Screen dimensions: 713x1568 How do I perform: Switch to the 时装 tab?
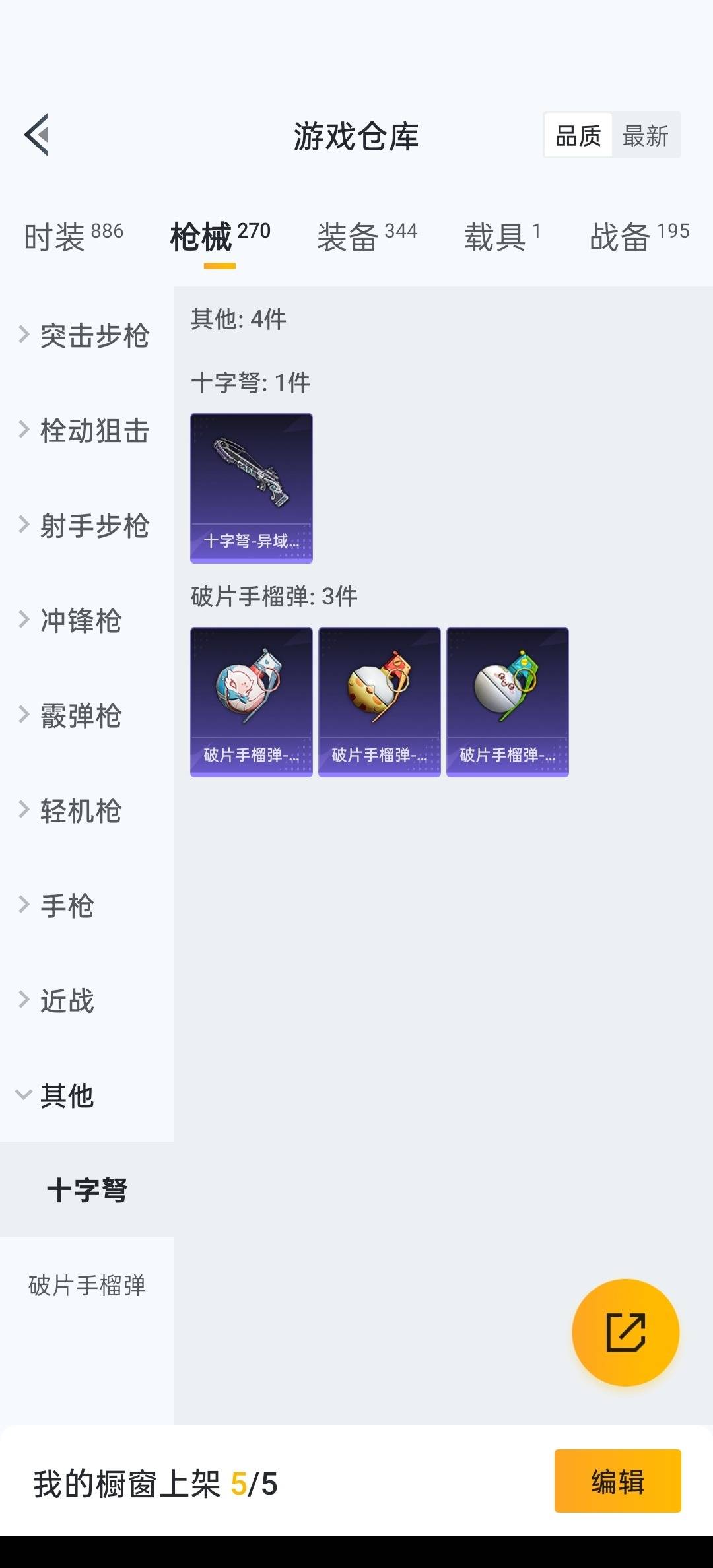click(73, 236)
